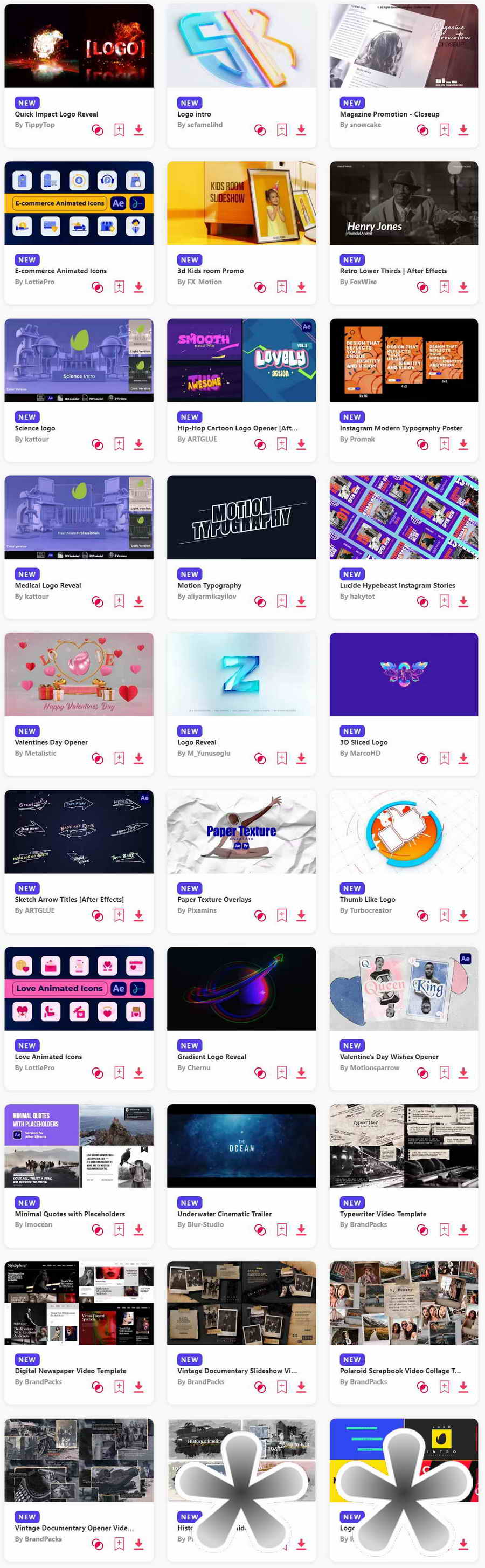This screenshot has width=485, height=1568.
Task: Open author link FoxWise
Action: 362,282
